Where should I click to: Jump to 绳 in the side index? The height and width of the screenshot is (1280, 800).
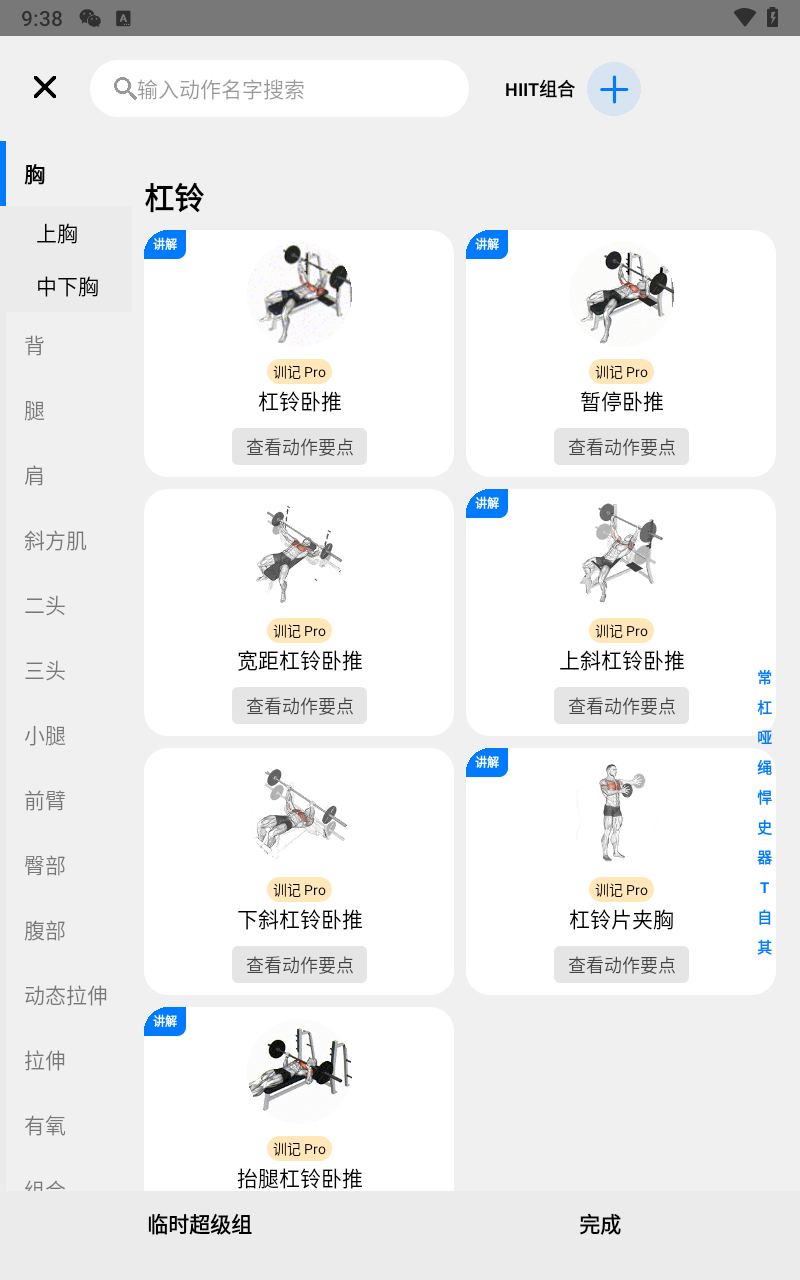point(765,768)
